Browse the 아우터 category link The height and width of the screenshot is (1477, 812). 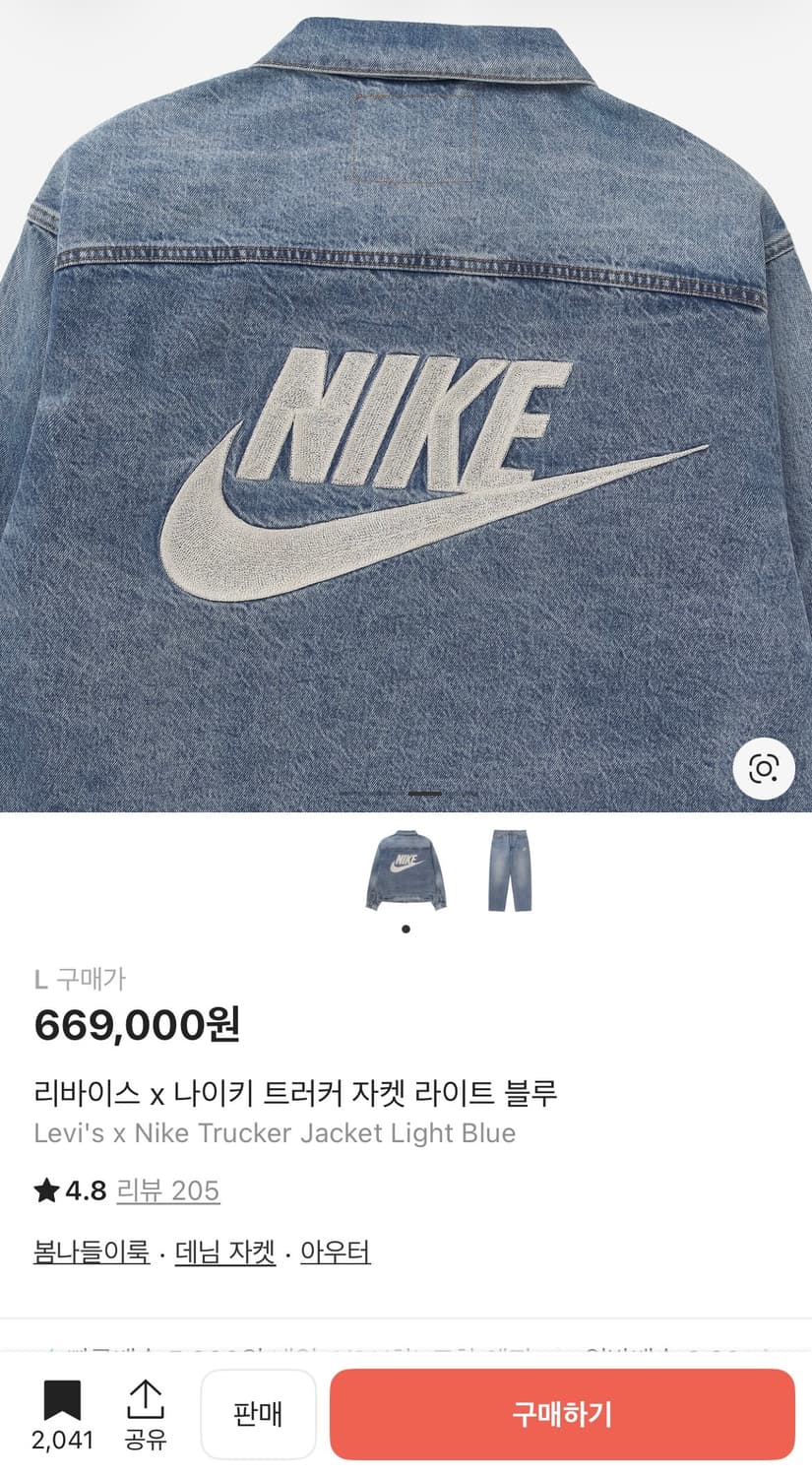pyautogui.click(x=335, y=1252)
